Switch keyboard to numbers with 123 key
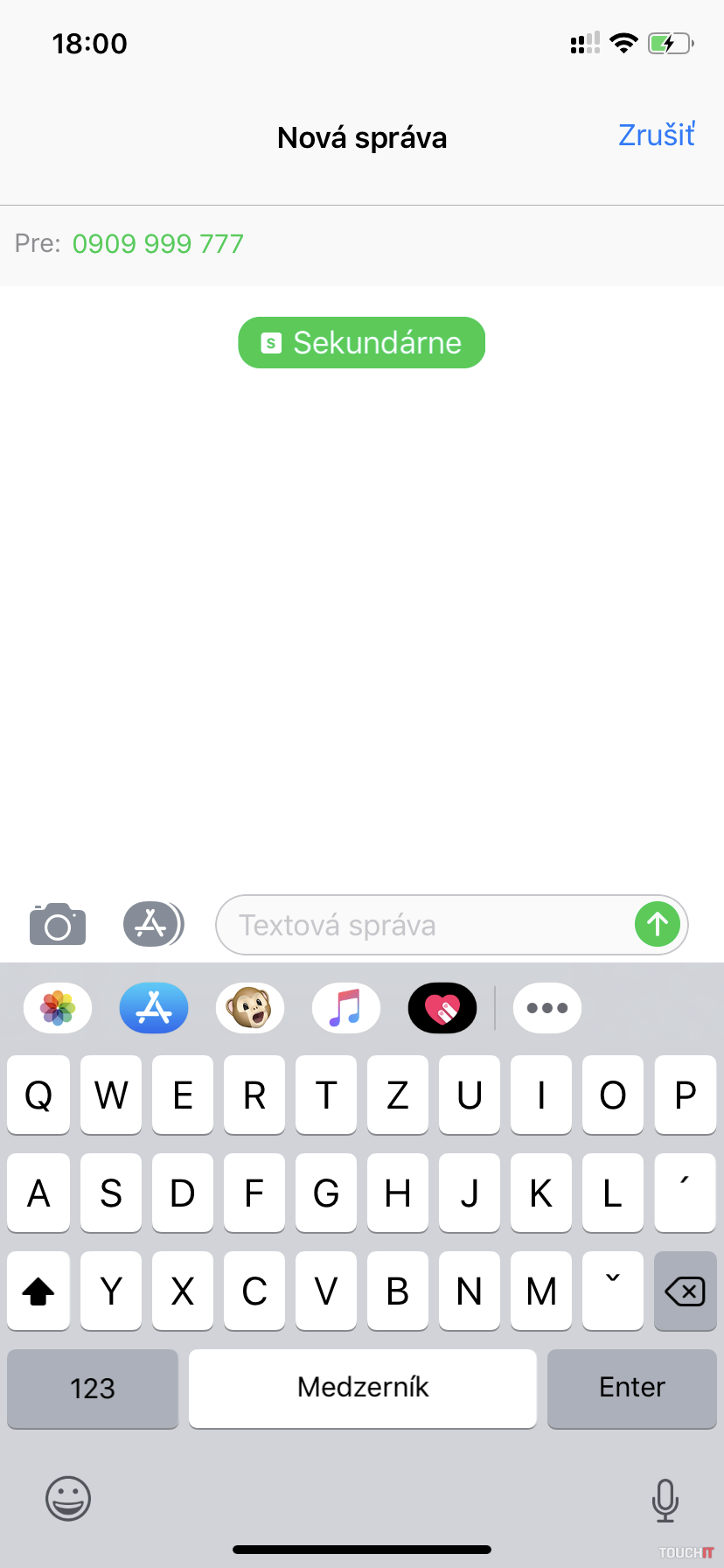Image resolution: width=724 pixels, height=1568 pixels. (x=93, y=1389)
